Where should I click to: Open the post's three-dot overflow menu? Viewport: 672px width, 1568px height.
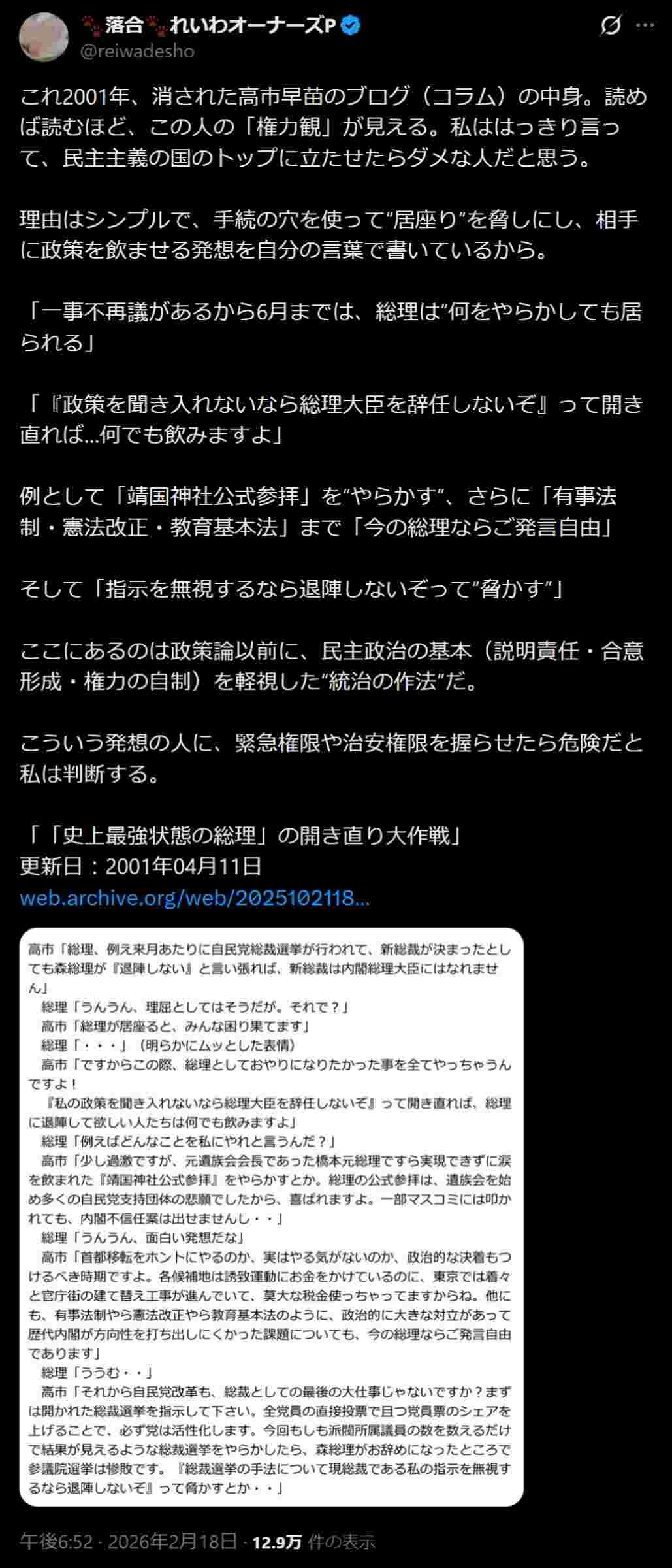(645, 25)
